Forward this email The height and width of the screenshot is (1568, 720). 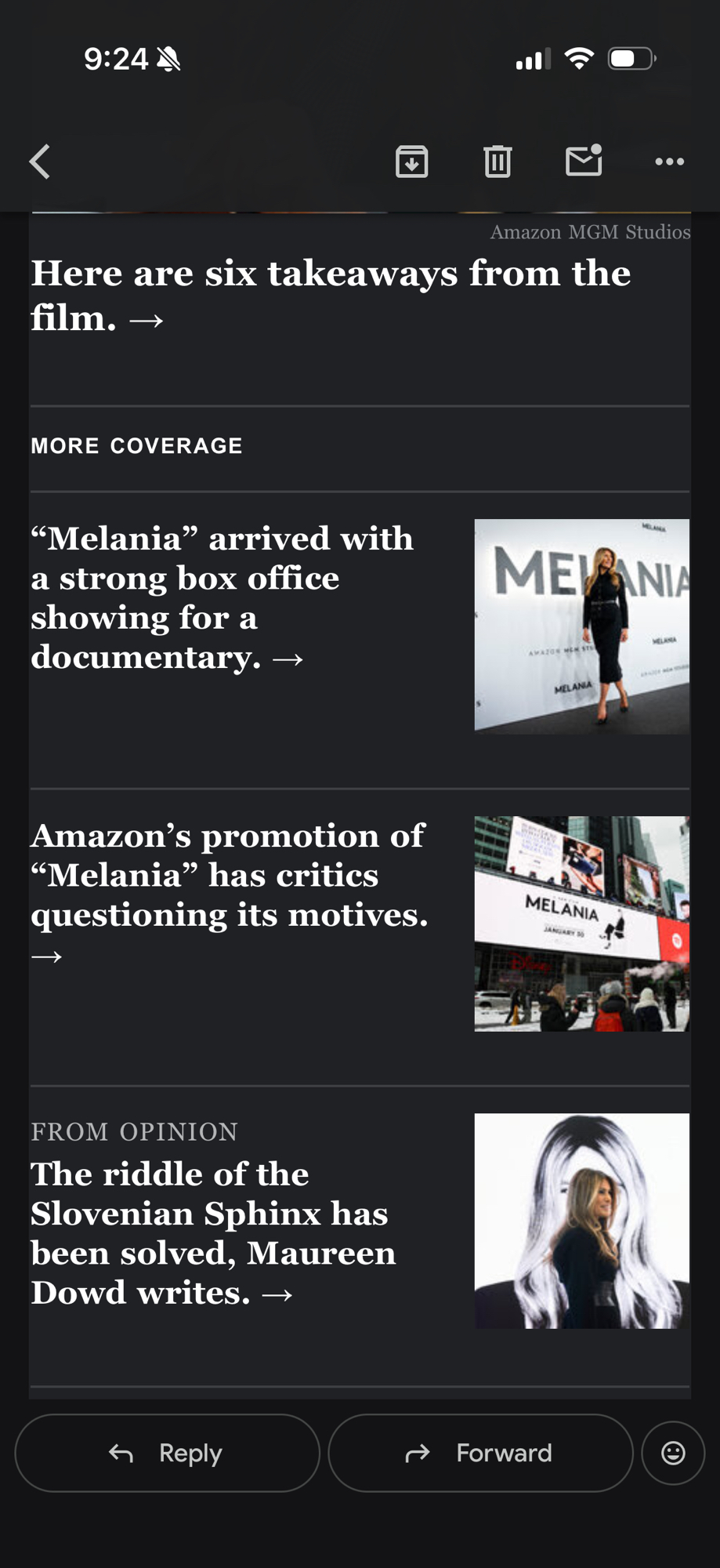(480, 1453)
